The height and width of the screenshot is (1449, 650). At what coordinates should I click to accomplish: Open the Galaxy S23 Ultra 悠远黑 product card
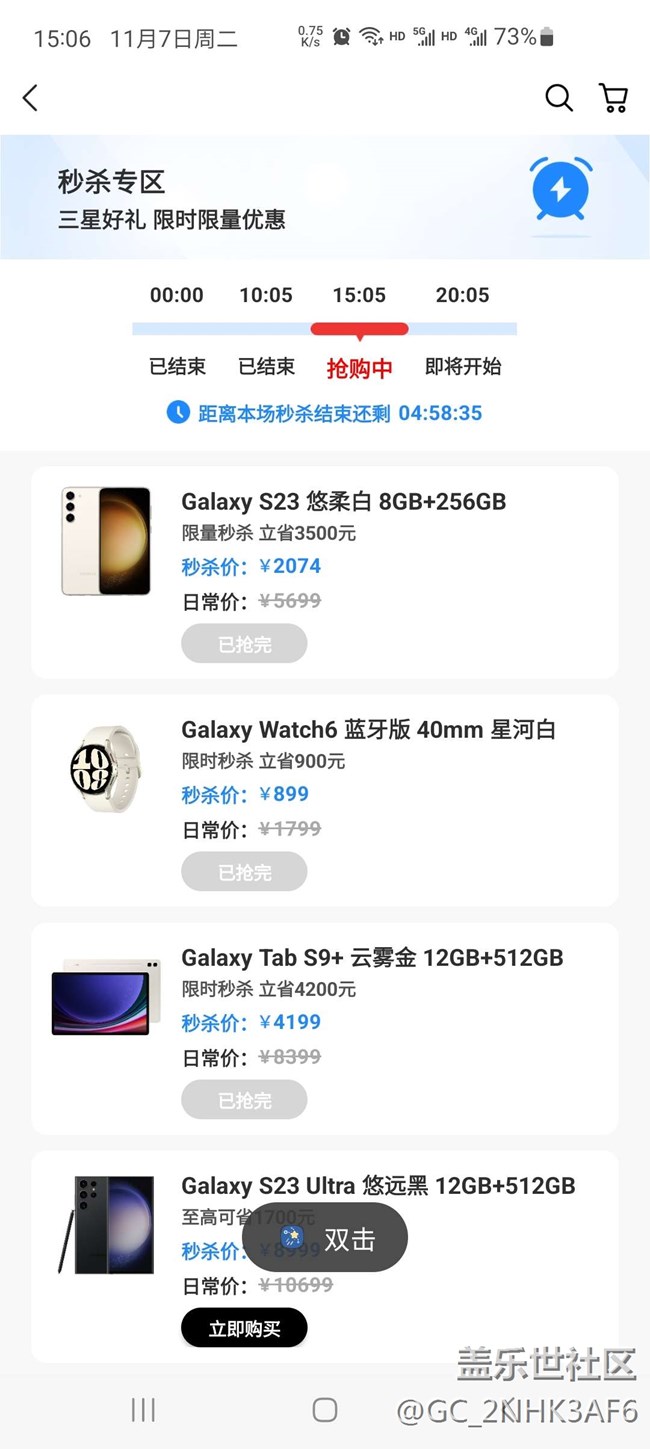point(377,1185)
